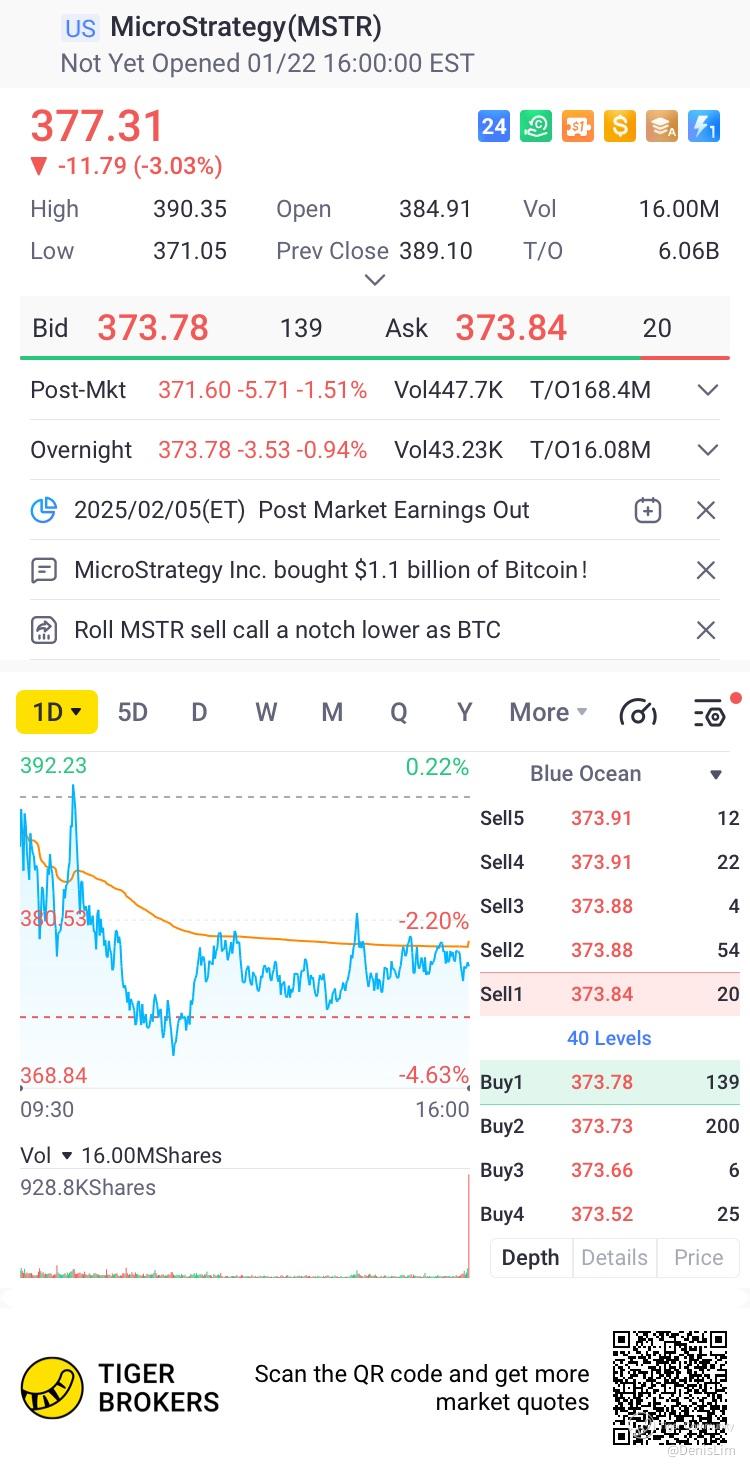
Task: Show the Y yearly chart
Action: (x=464, y=712)
